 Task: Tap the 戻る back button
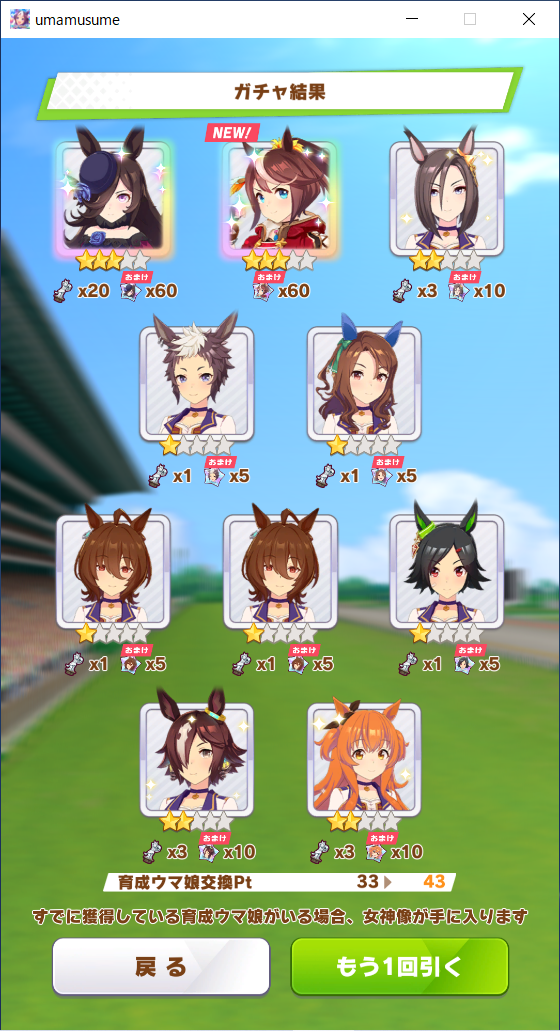pos(161,966)
